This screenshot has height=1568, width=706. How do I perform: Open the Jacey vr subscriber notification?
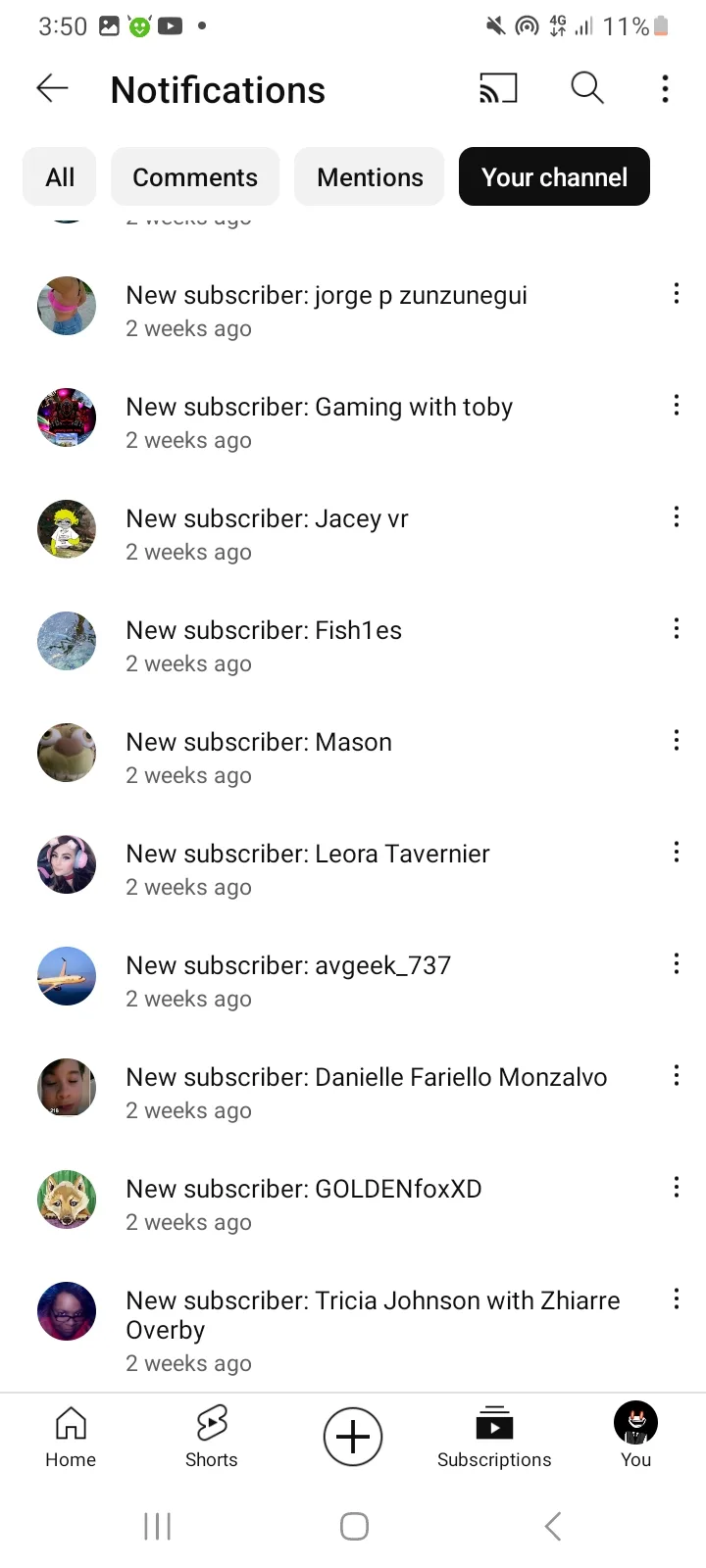tap(267, 533)
